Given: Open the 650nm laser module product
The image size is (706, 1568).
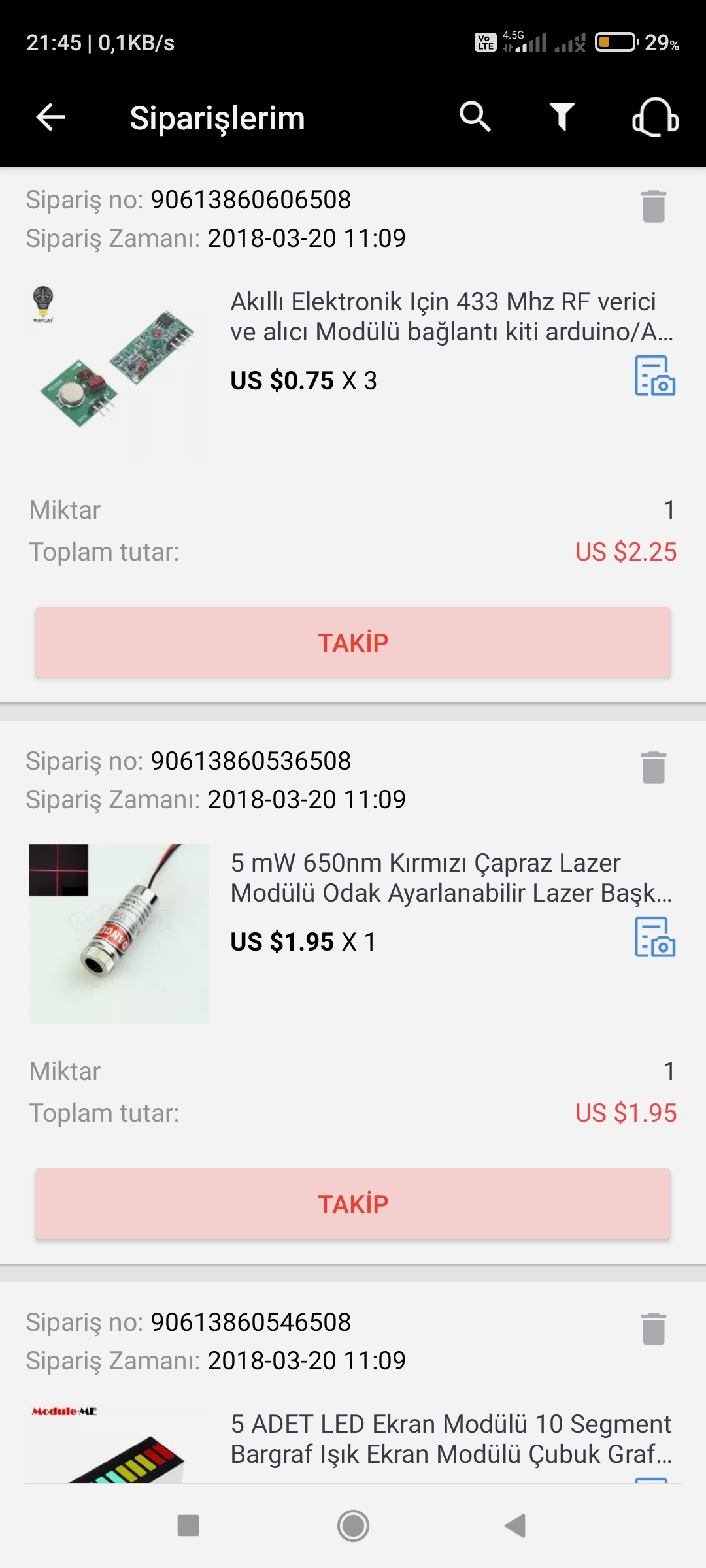Looking at the screenshot, I should coord(451,878).
